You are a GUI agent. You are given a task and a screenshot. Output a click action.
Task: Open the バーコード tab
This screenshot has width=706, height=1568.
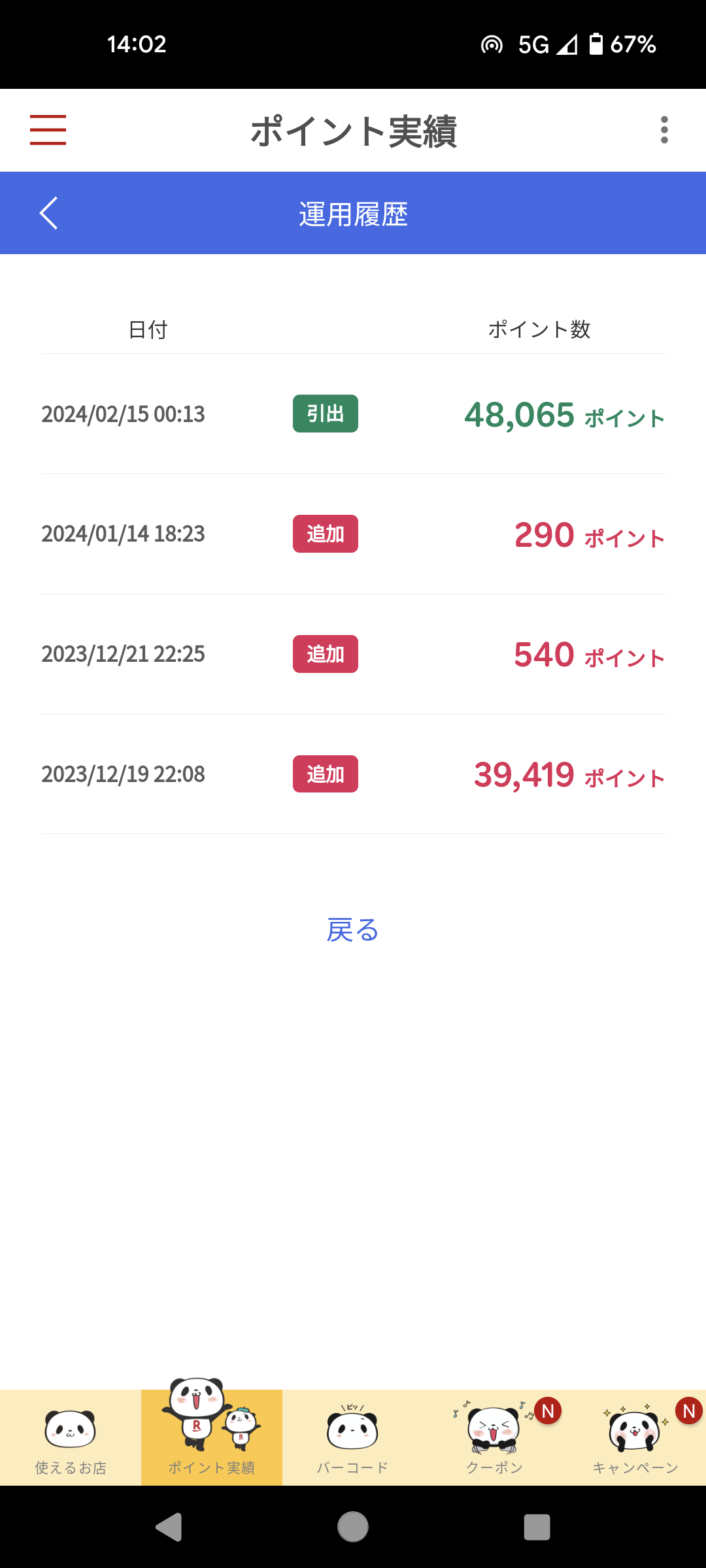(353, 1439)
